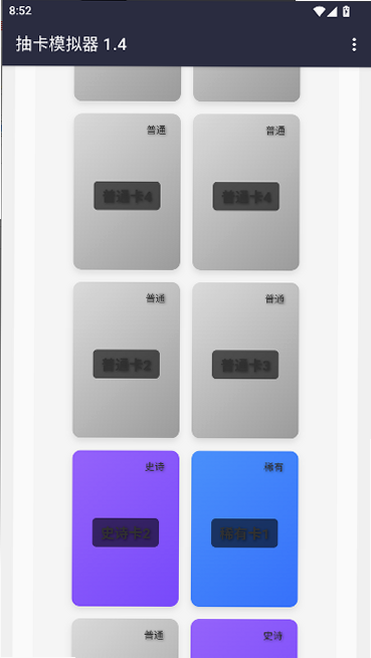Open the overflow menu in the app bar
The image size is (371, 658).
pyautogui.click(x=354, y=44)
